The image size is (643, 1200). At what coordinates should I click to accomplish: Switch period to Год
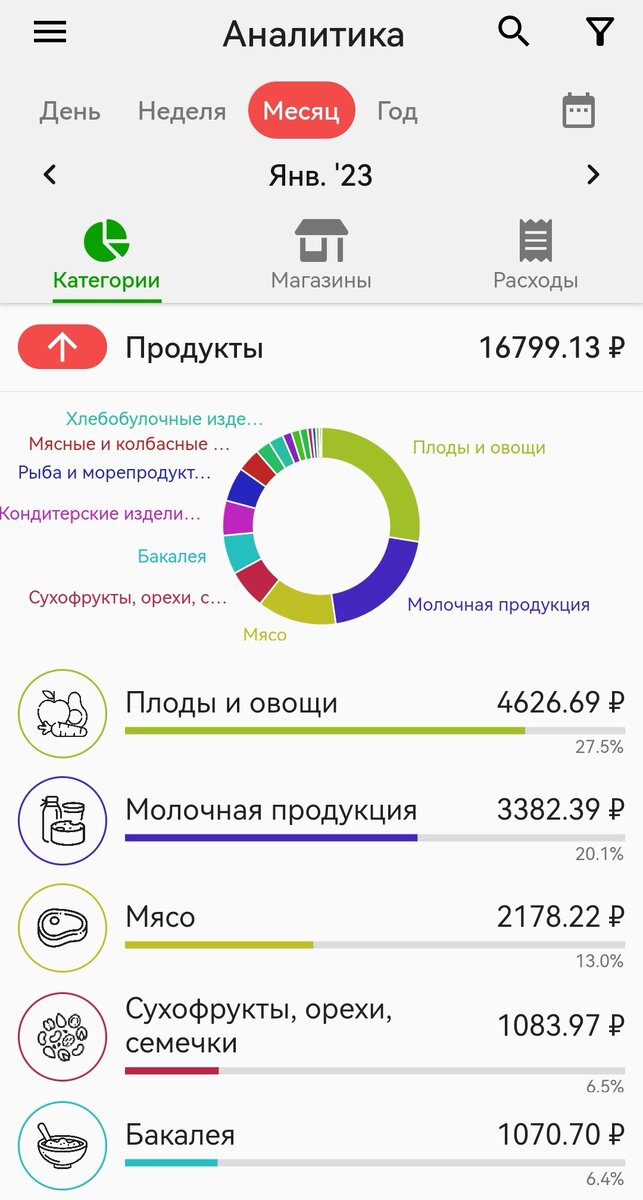(x=397, y=111)
